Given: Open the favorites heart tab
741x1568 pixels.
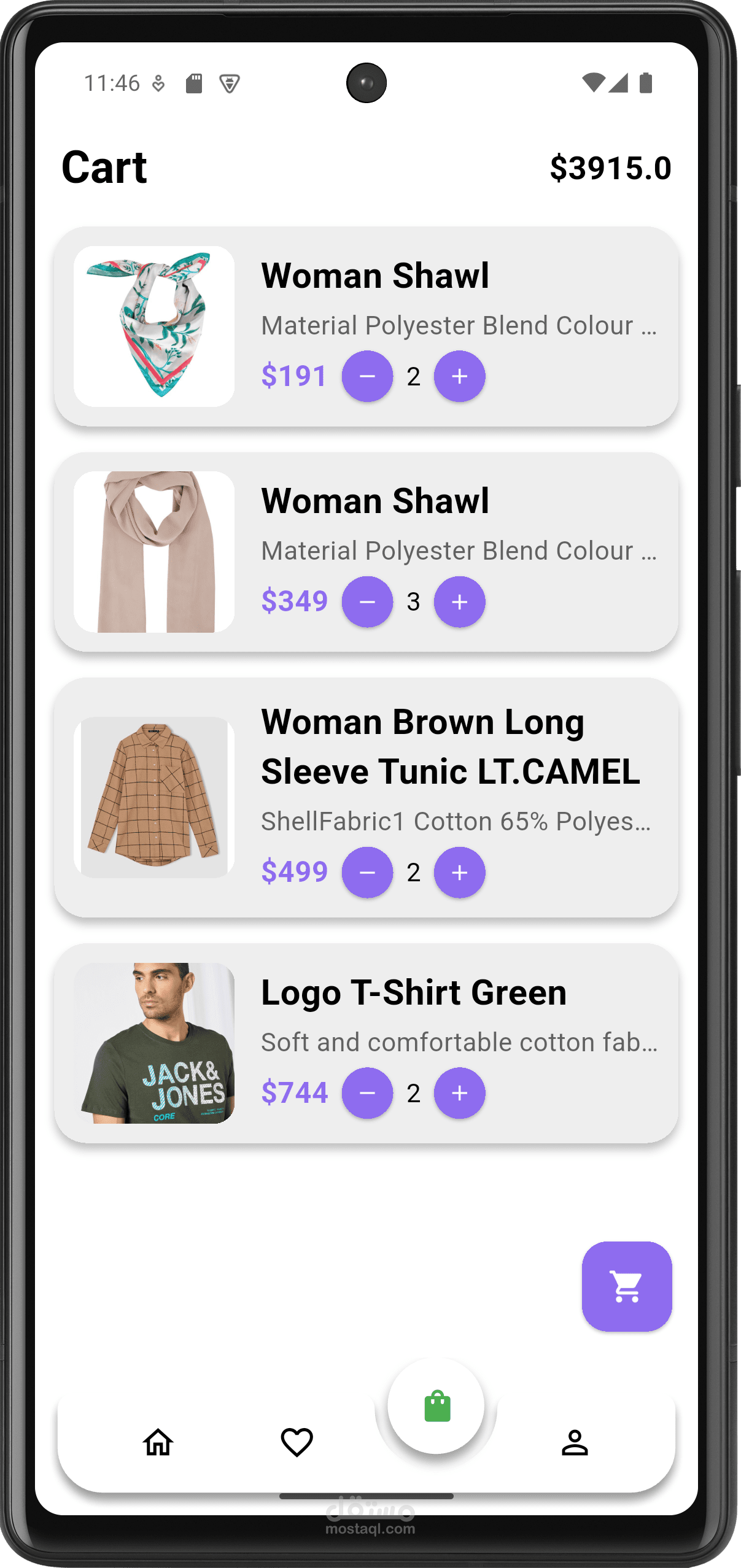Looking at the screenshot, I should 297,1442.
